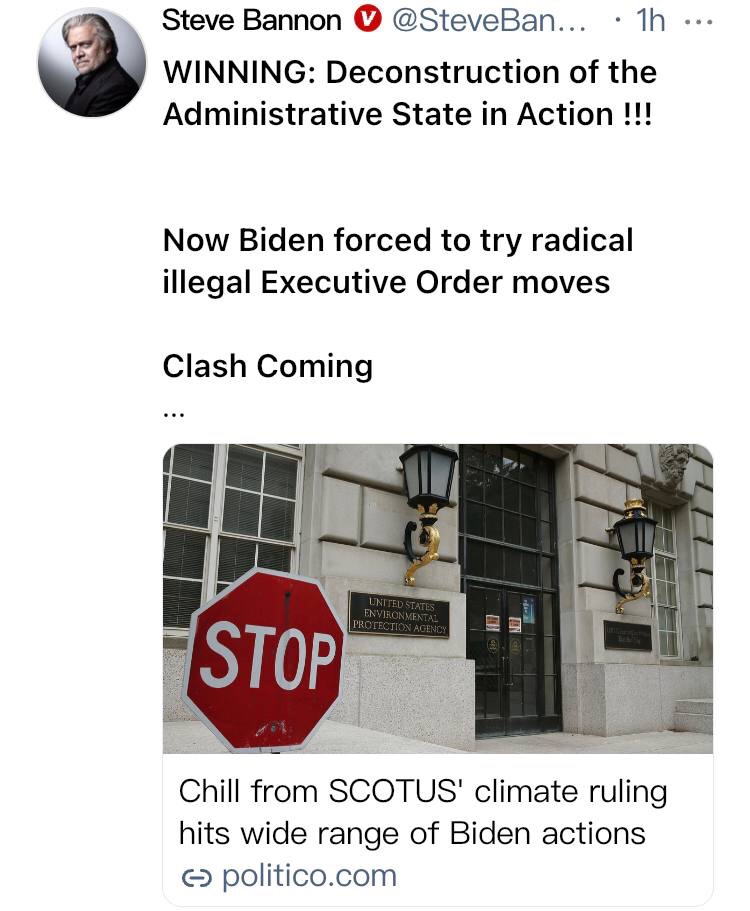Open Steve Bannon's profile picture
The height and width of the screenshot is (911, 750).
(92, 66)
